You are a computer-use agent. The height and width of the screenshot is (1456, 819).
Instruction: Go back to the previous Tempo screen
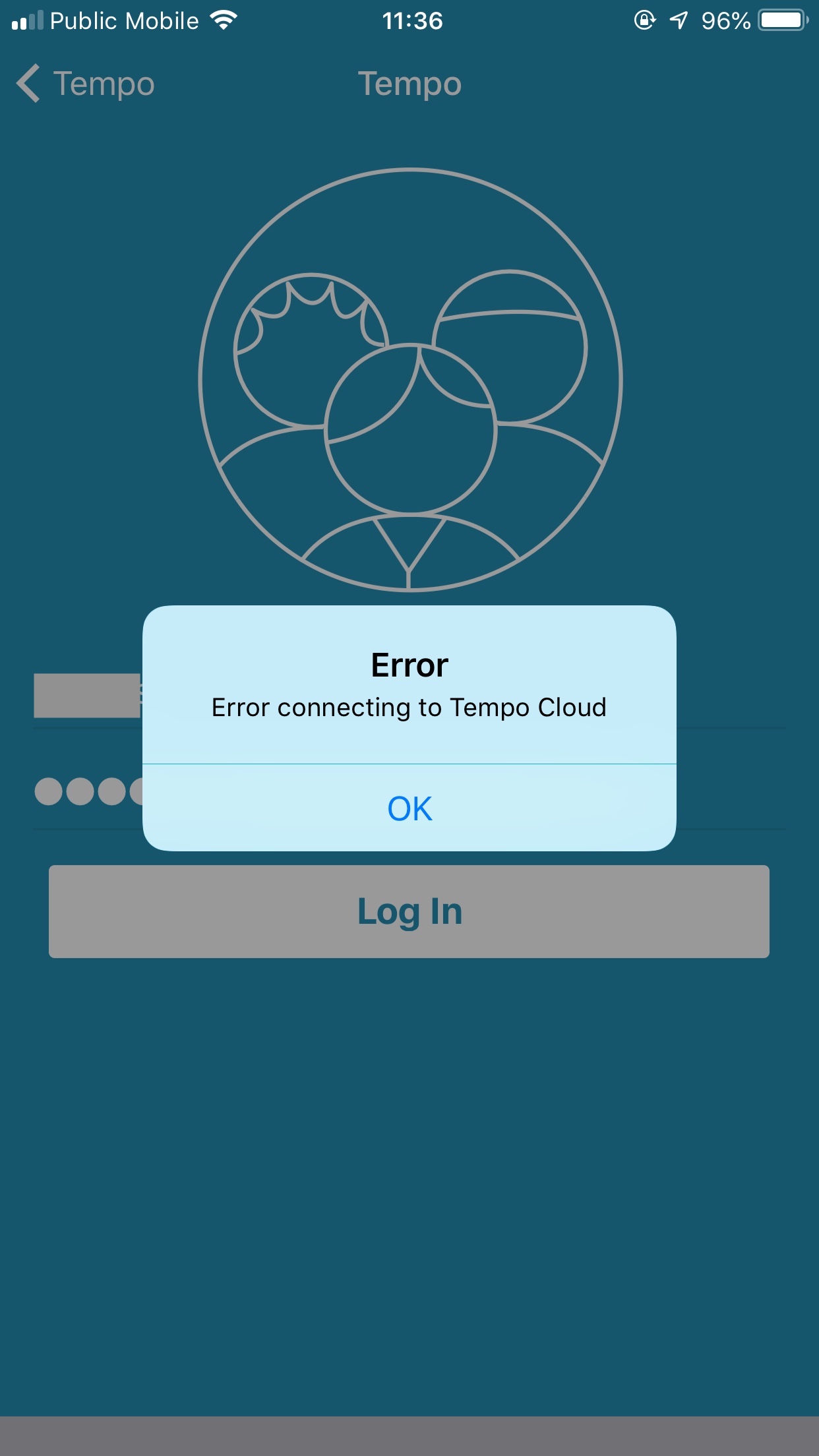[86, 84]
